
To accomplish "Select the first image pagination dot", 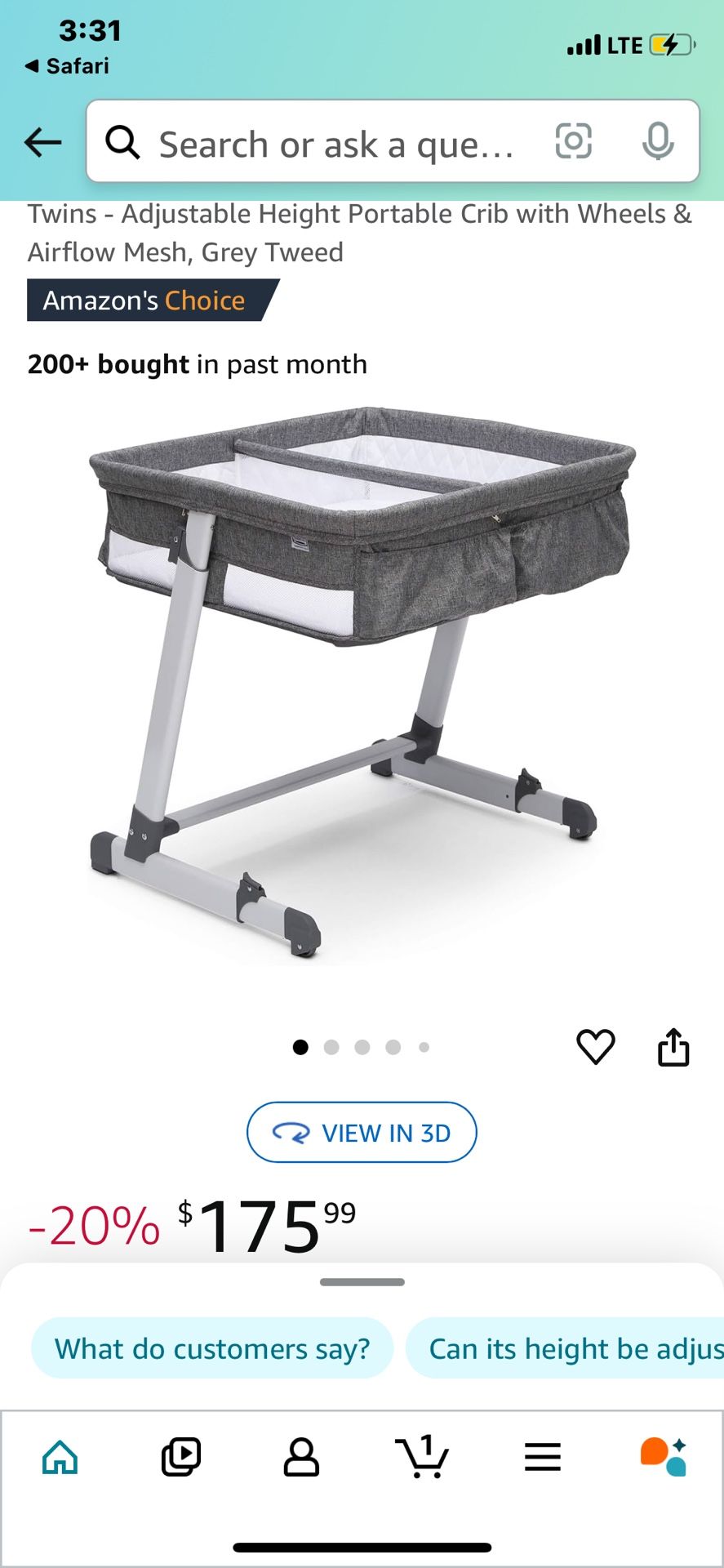I will tap(300, 1047).
